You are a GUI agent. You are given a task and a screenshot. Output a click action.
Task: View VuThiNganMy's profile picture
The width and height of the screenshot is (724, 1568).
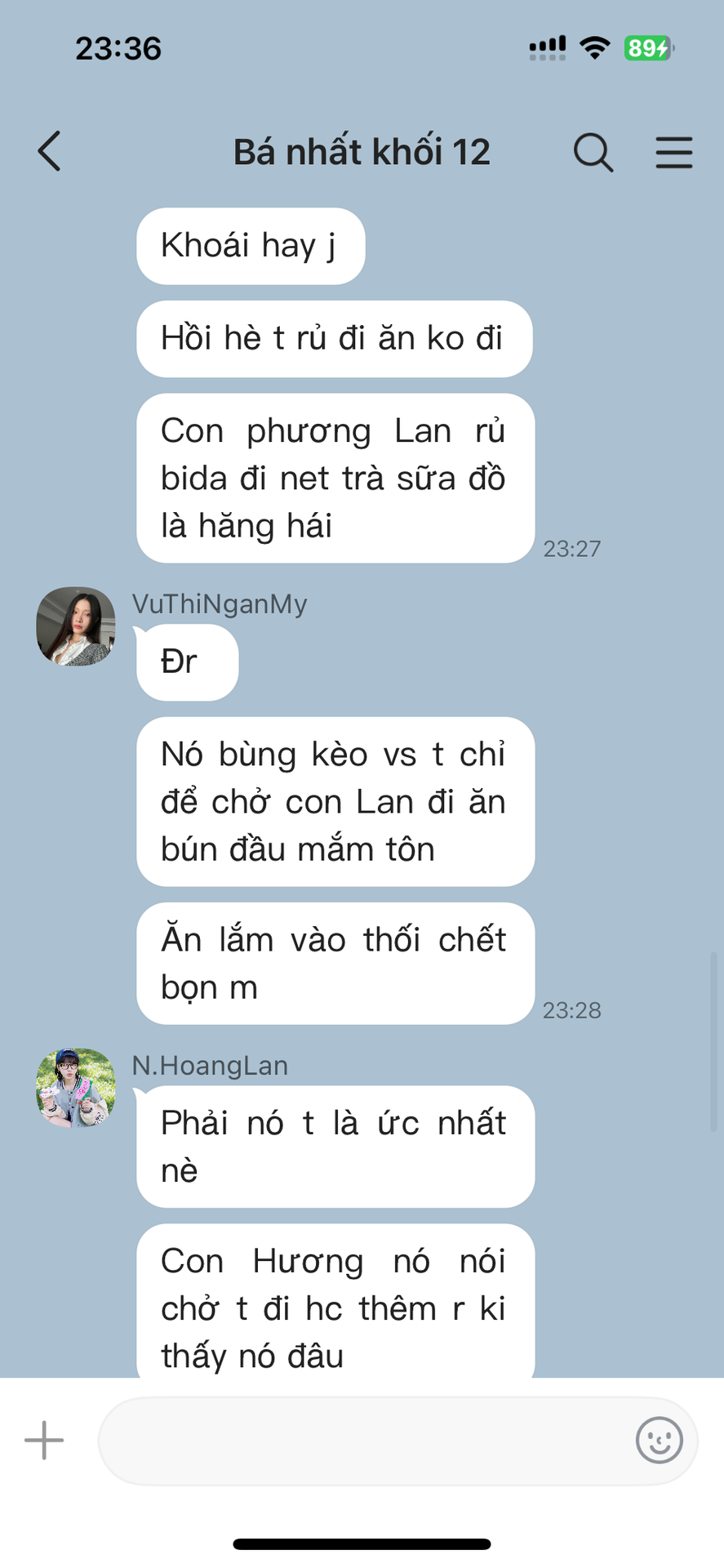point(76,626)
